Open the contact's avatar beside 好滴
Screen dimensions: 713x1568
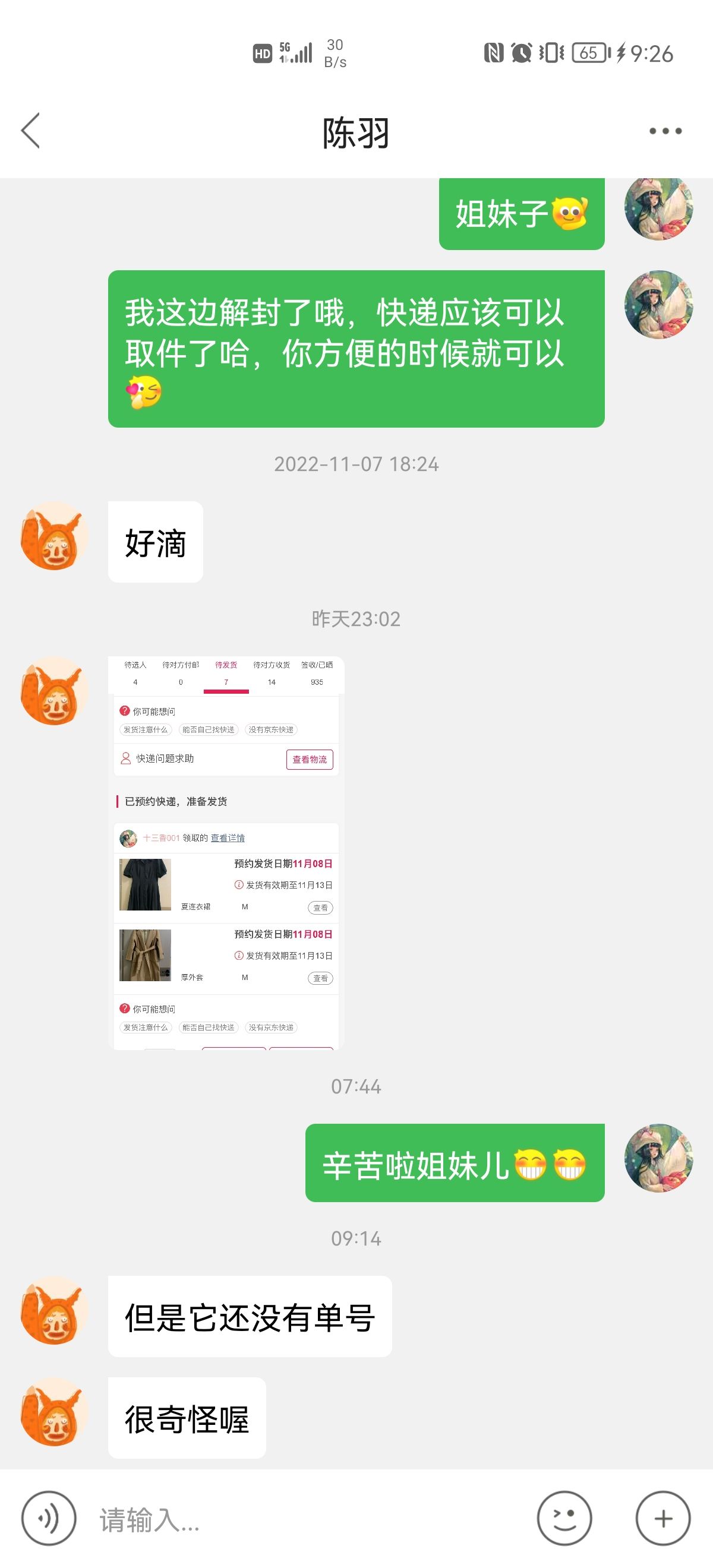(x=53, y=536)
